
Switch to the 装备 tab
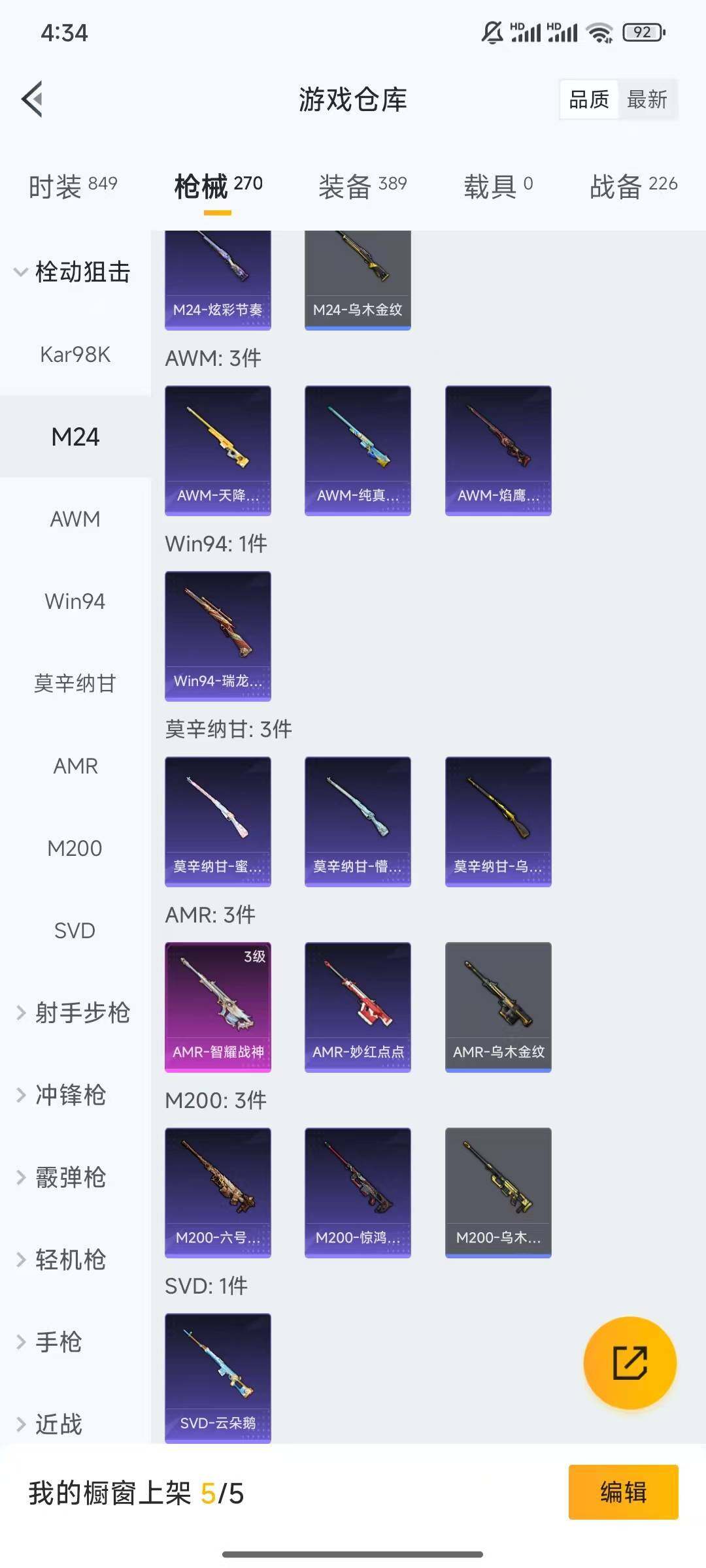tap(362, 186)
